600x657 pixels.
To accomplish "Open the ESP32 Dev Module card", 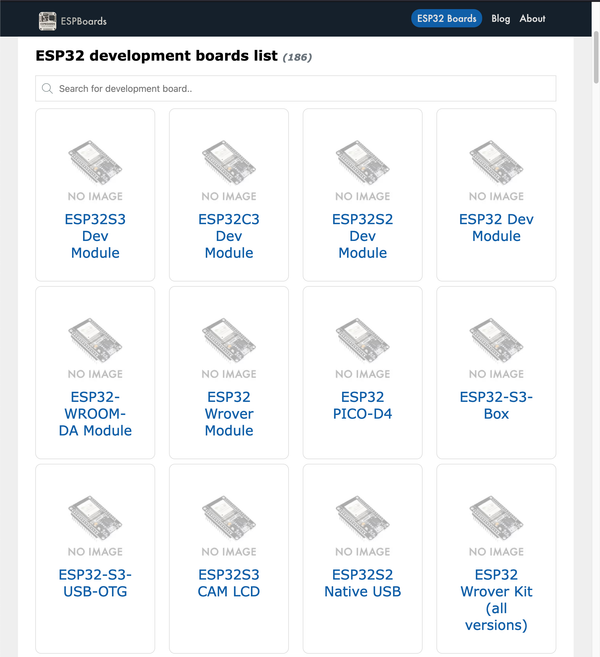I will click(496, 195).
